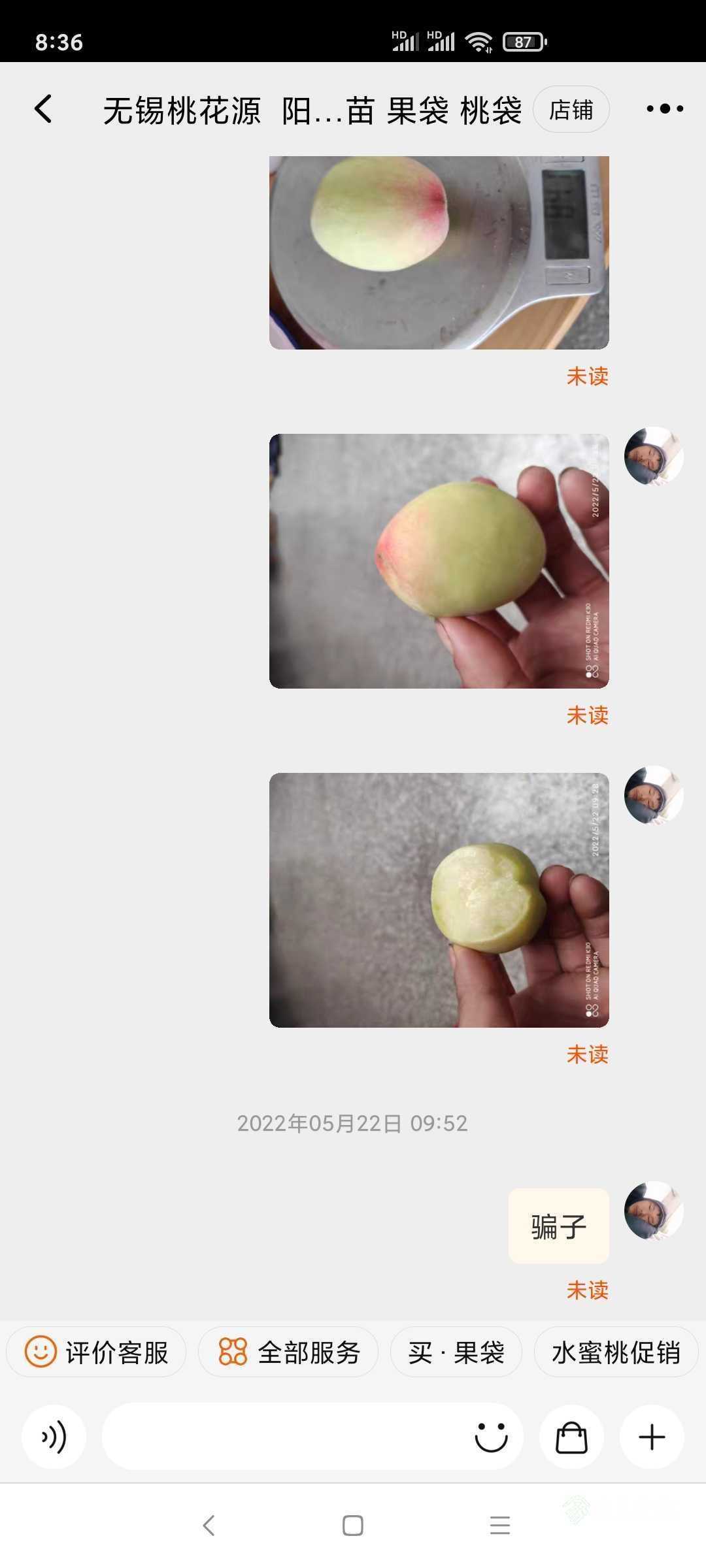This screenshot has height=1568, width=706.
Task: Open the plus attachment menu
Action: tap(652, 1437)
